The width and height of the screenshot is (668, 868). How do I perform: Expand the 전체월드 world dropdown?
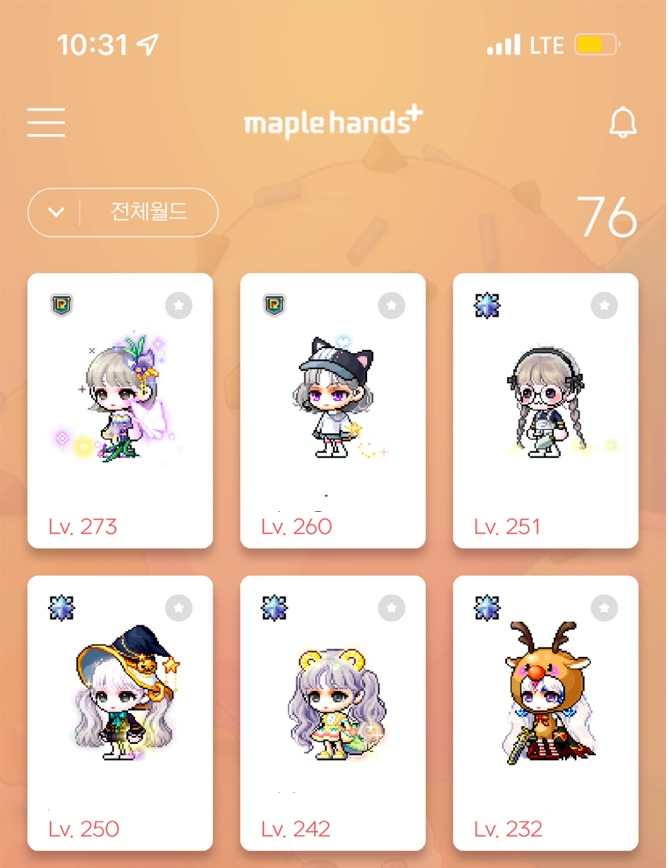point(122,212)
